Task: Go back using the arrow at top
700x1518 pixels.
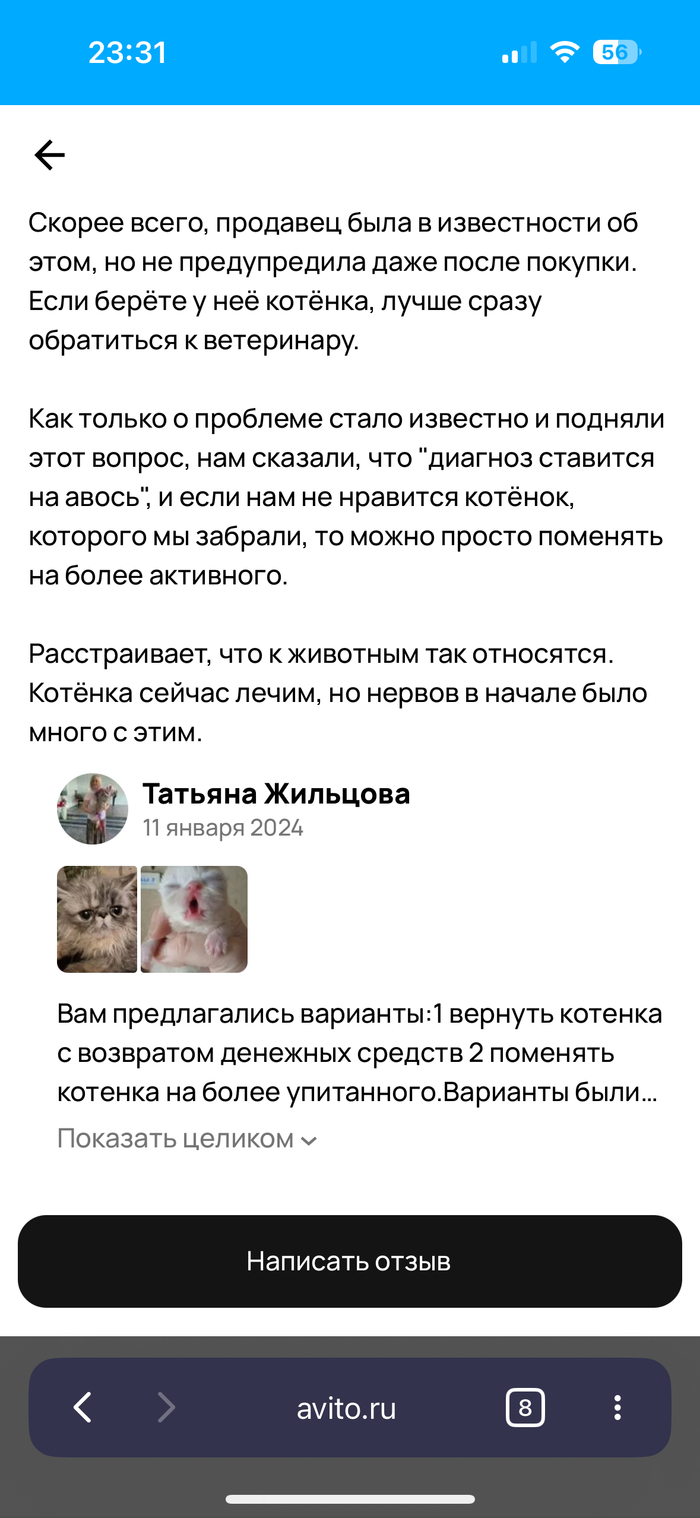Action: point(49,154)
